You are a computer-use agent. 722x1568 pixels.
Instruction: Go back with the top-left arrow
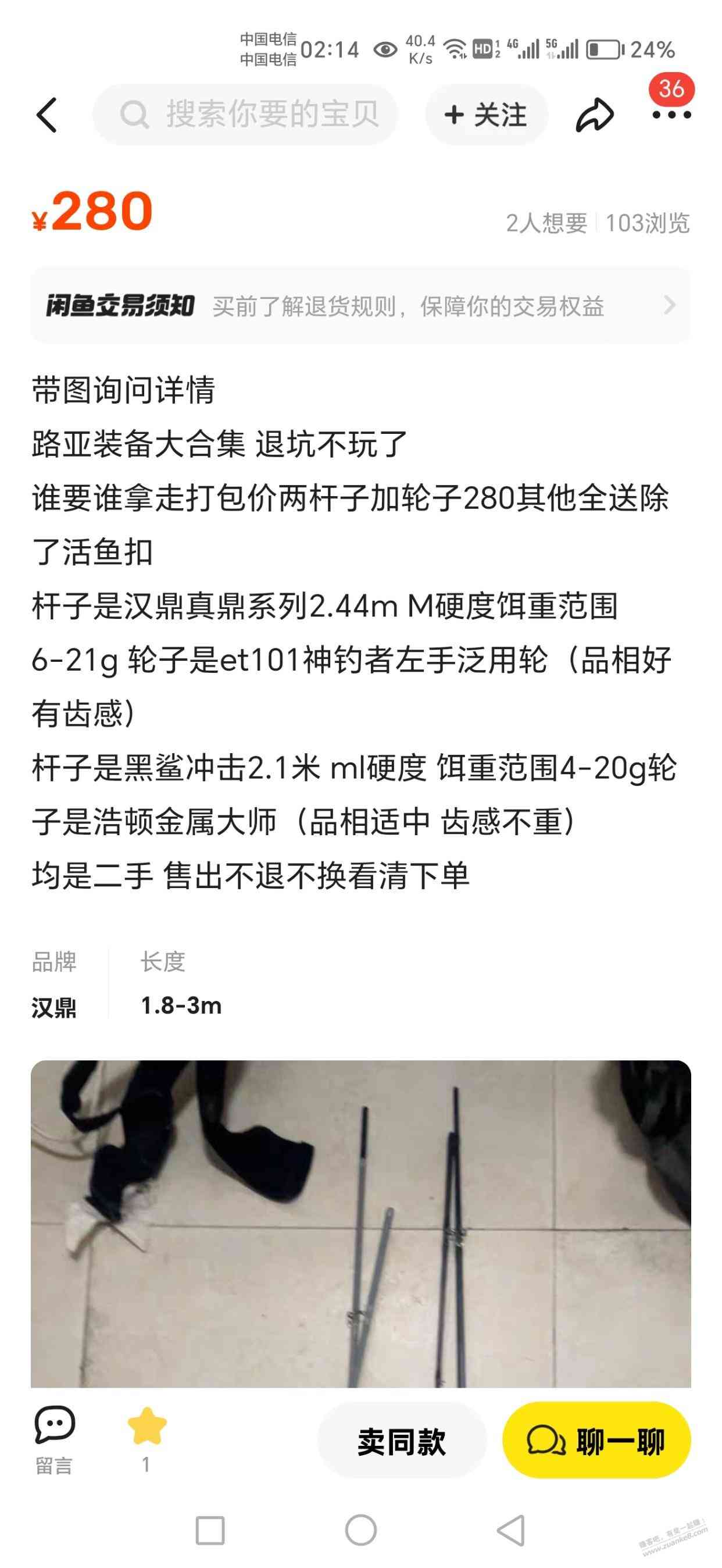pyautogui.click(x=47, y=115)
